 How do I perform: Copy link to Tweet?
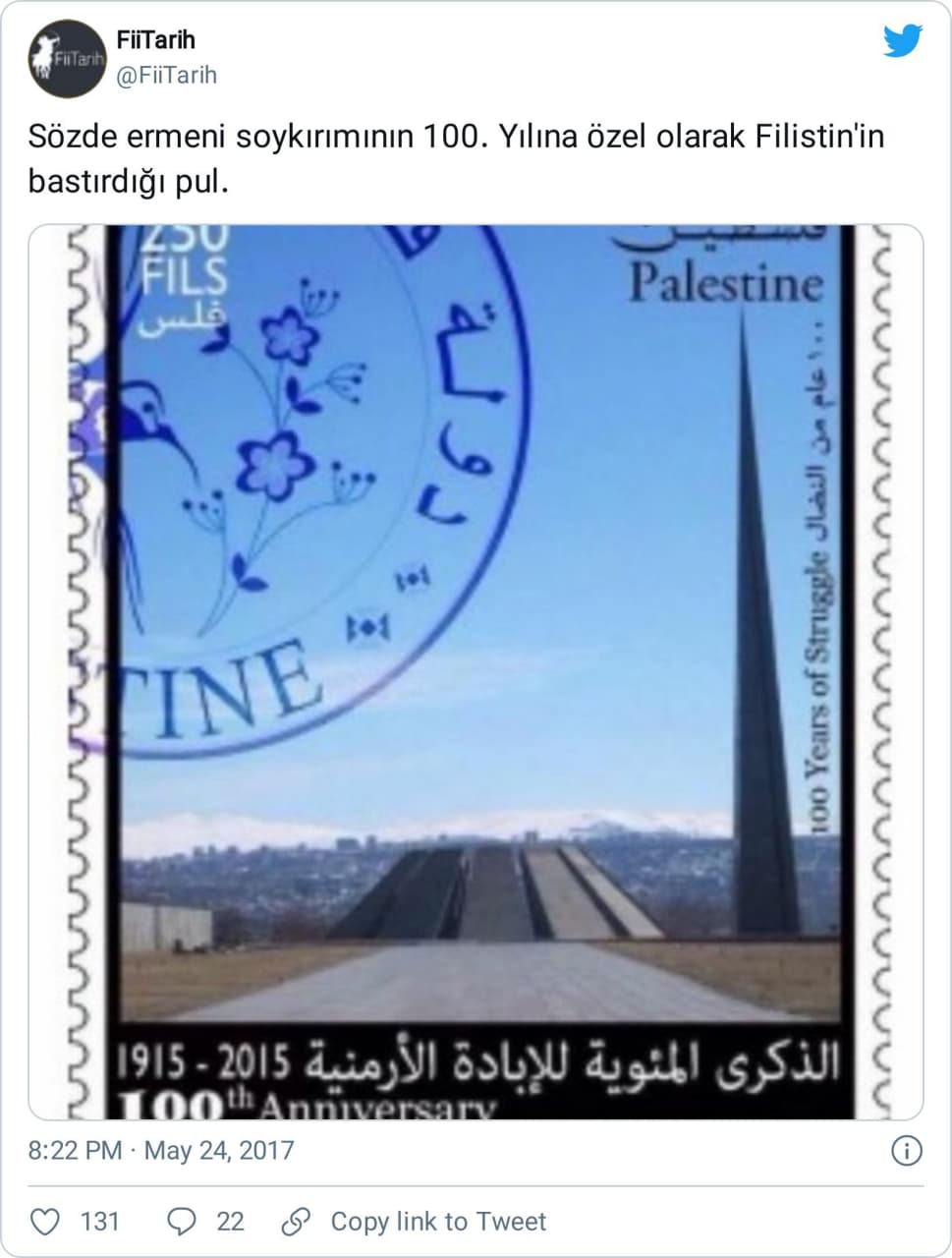point(414,1222)
